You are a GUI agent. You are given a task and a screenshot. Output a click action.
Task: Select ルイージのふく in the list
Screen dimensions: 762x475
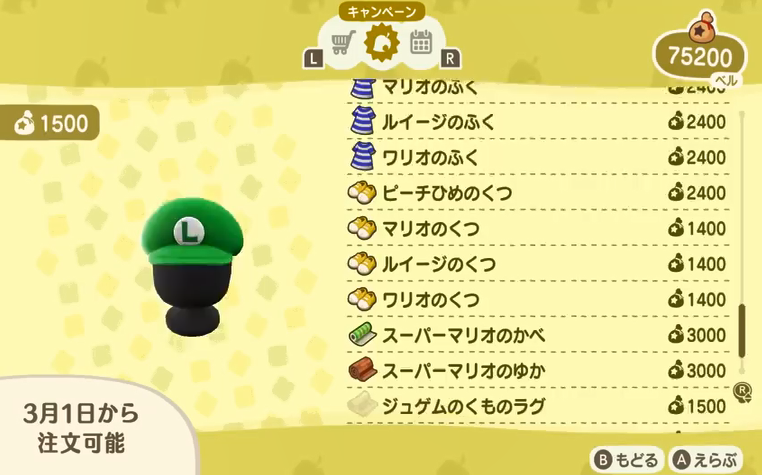[538, 122]
